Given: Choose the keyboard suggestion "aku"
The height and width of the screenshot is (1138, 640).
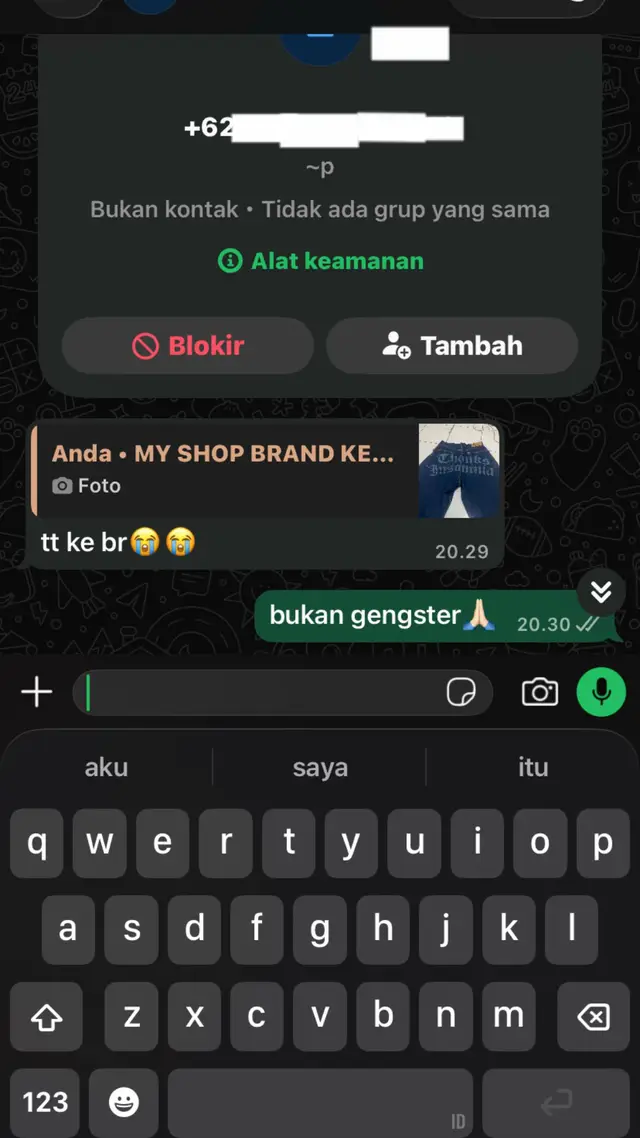Looking at the screenshot, I should point(107,767).
